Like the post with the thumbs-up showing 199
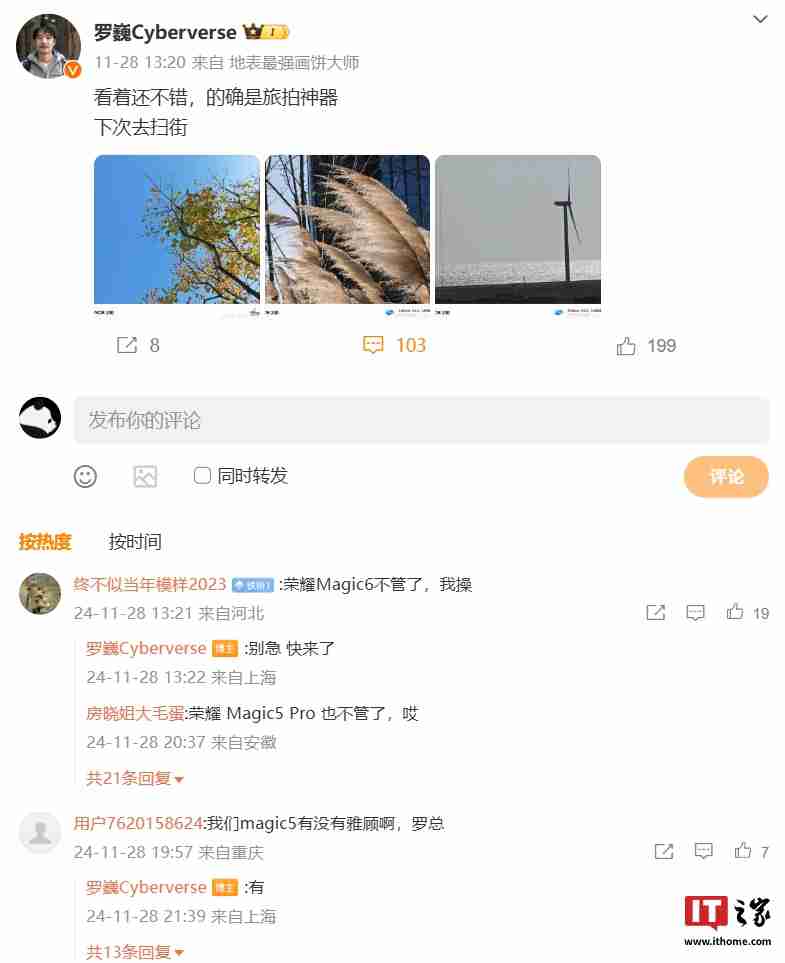Screen dimensions: 785x963 [x=626, y=344]
